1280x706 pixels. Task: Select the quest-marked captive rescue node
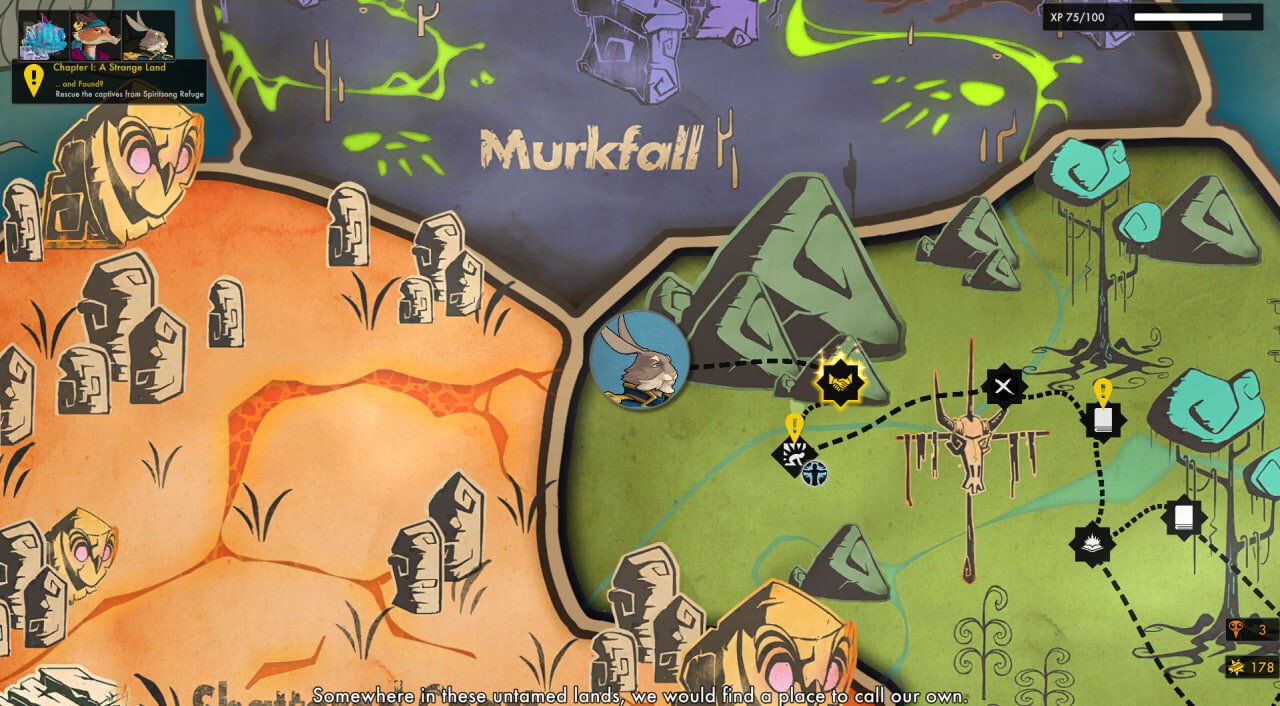coord(794,456)
